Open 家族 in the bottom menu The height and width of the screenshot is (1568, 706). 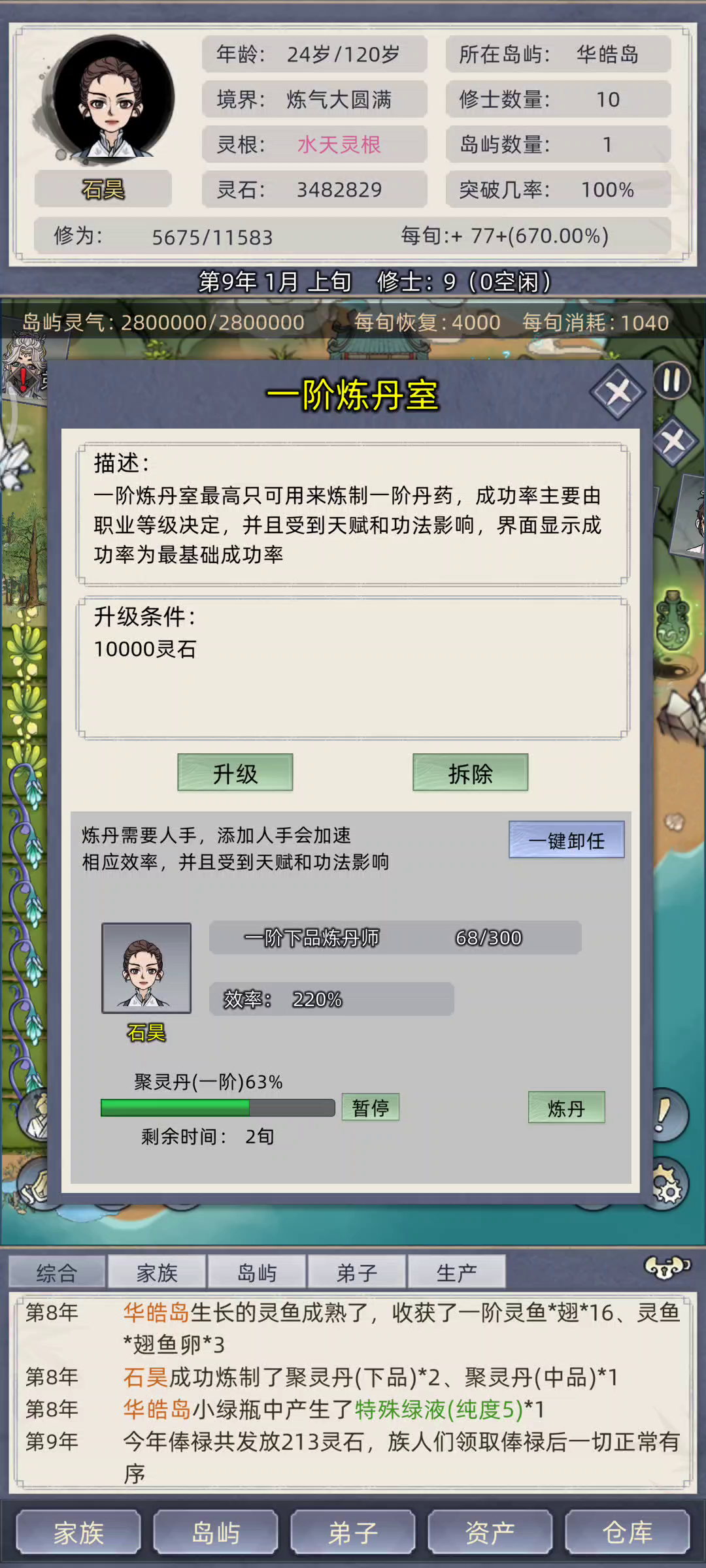click(78, 1532)
